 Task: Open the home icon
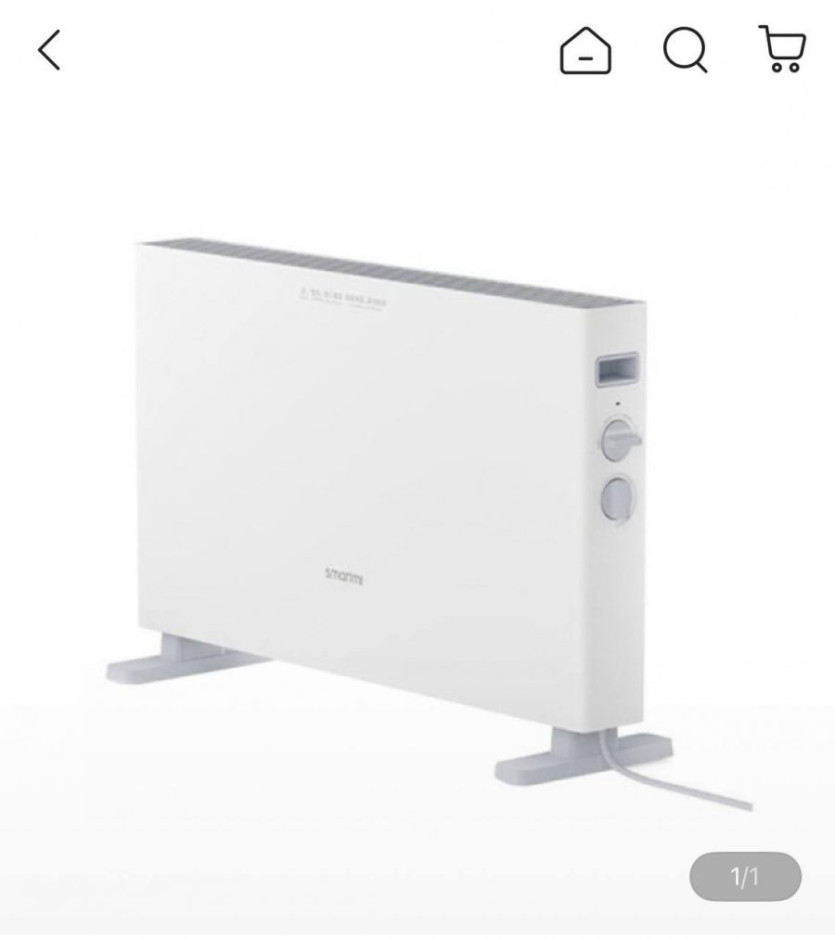[586, 50]
